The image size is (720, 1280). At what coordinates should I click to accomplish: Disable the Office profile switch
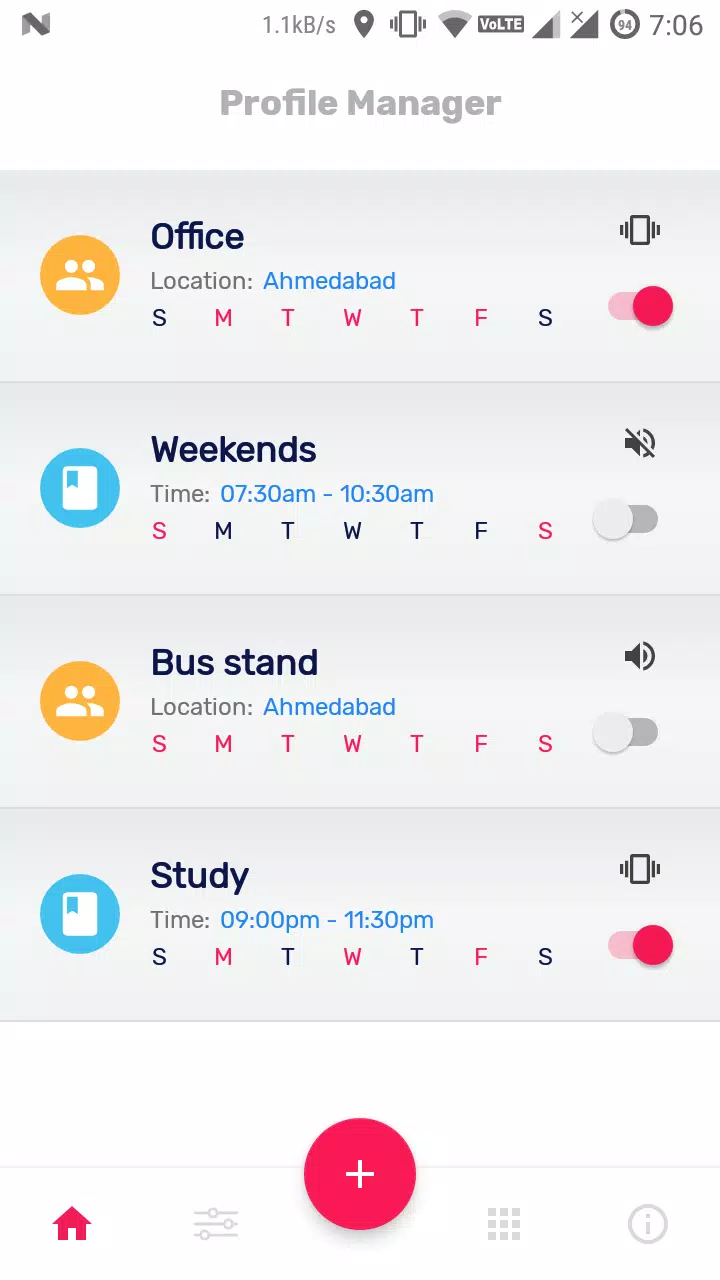coord(640,306)
